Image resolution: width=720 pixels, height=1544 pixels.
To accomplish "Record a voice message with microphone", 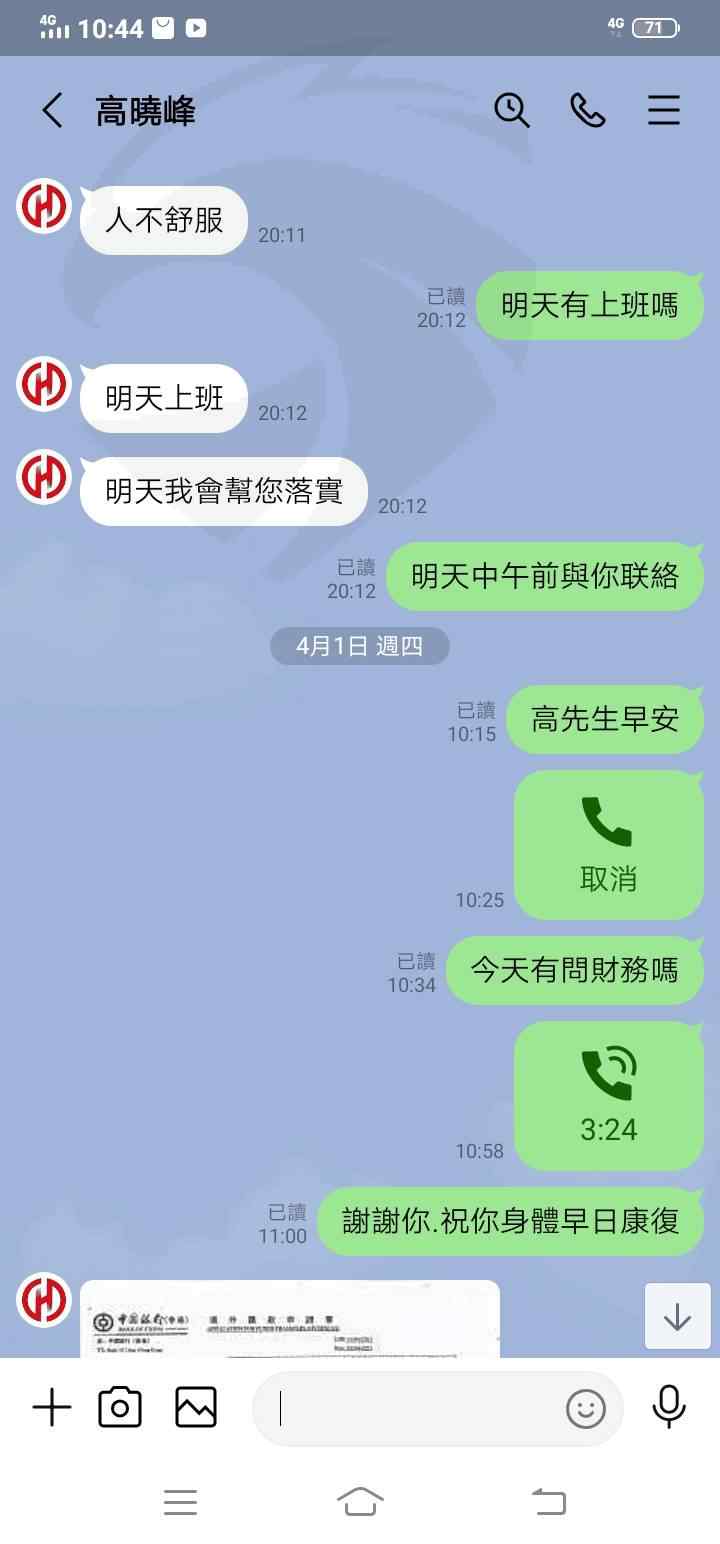I will pos(669,1406).
